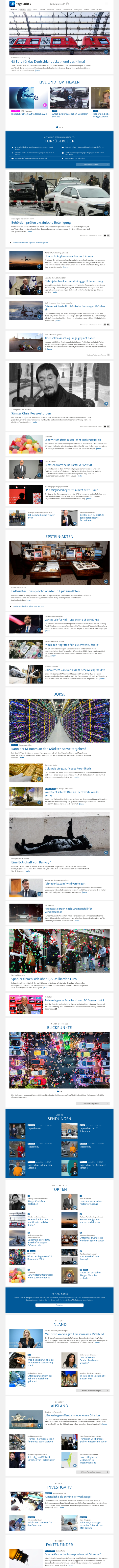
Task: Tap the tagesschau logo
Action: click(x=23, y=4)
